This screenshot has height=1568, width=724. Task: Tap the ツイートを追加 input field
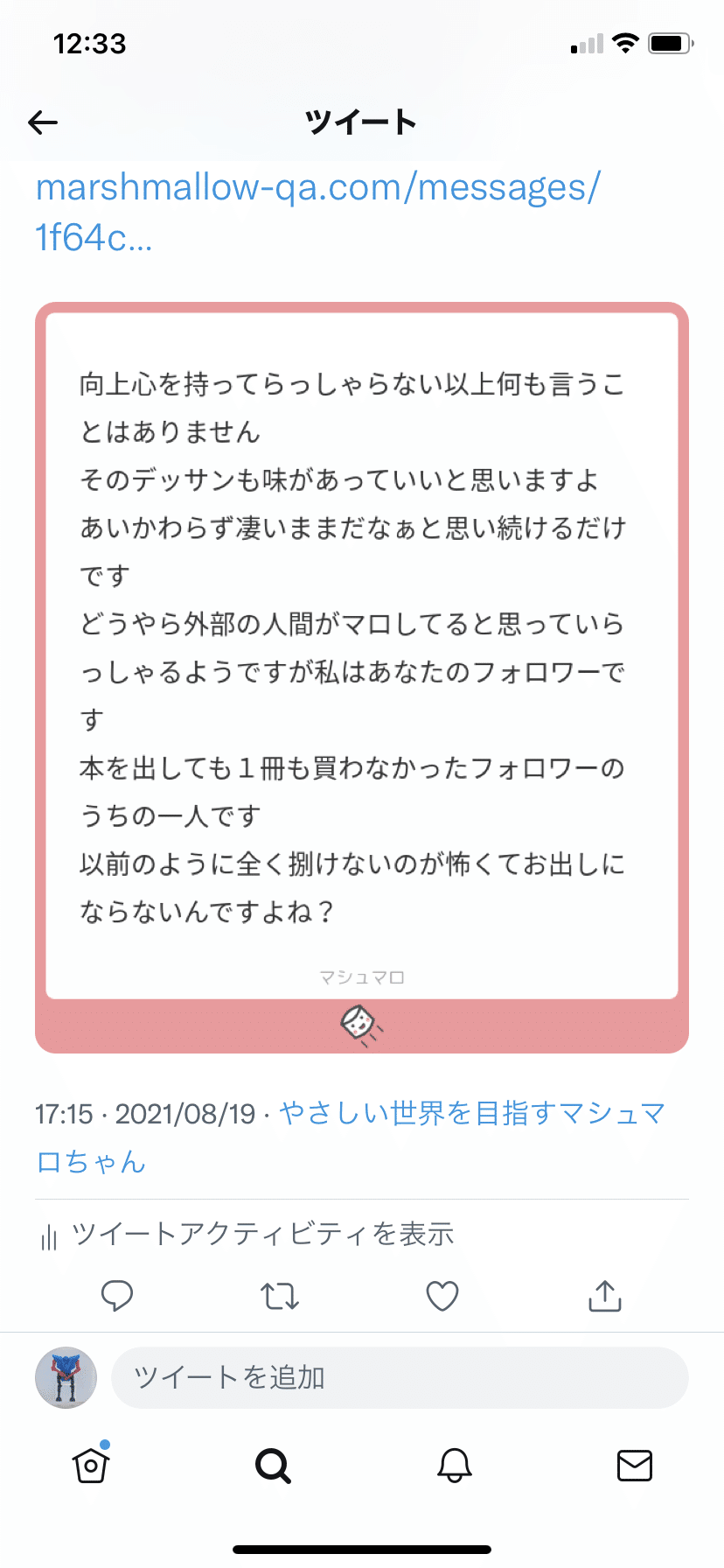pyautogui.click(x=398, y=1377)
